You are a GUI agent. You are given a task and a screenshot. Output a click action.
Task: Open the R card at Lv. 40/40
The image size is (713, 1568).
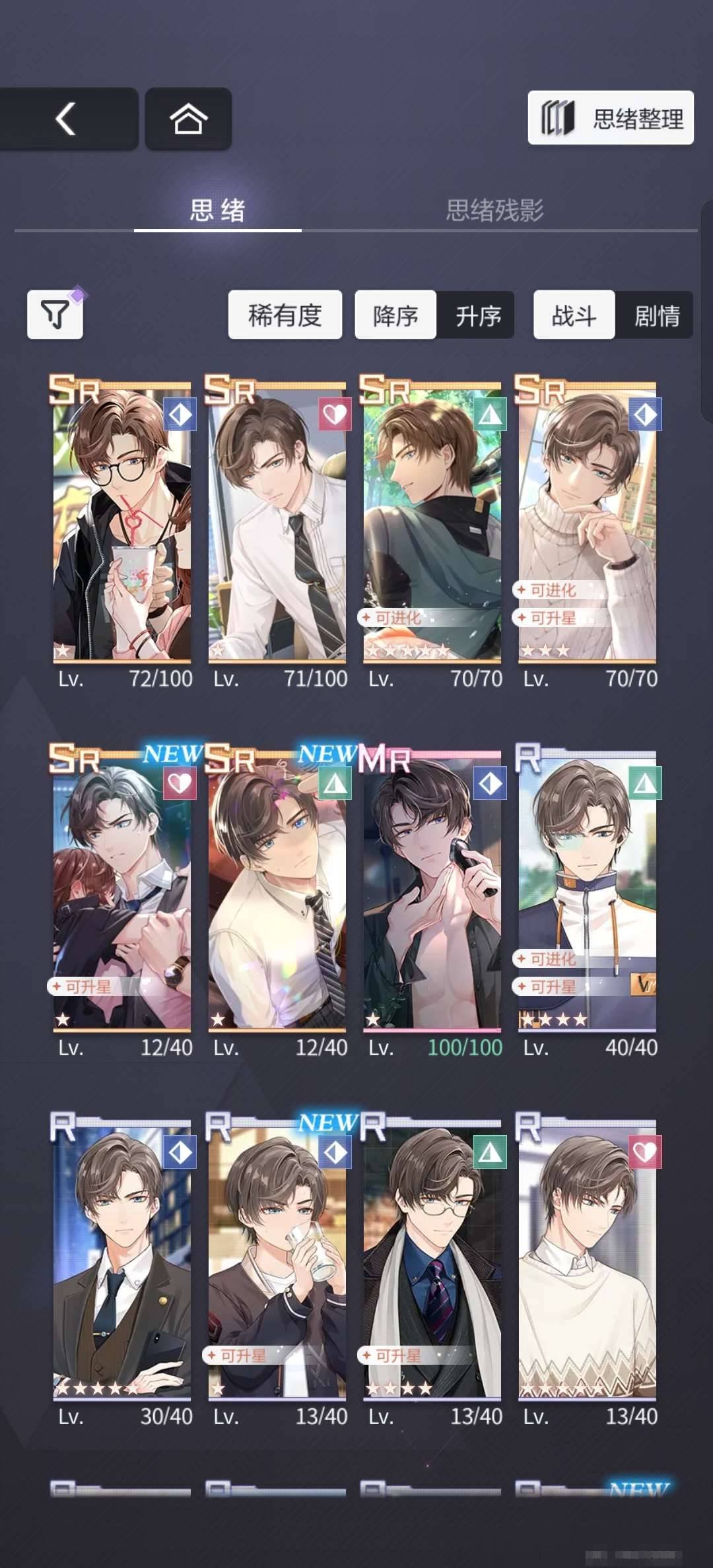click(588, 894)
